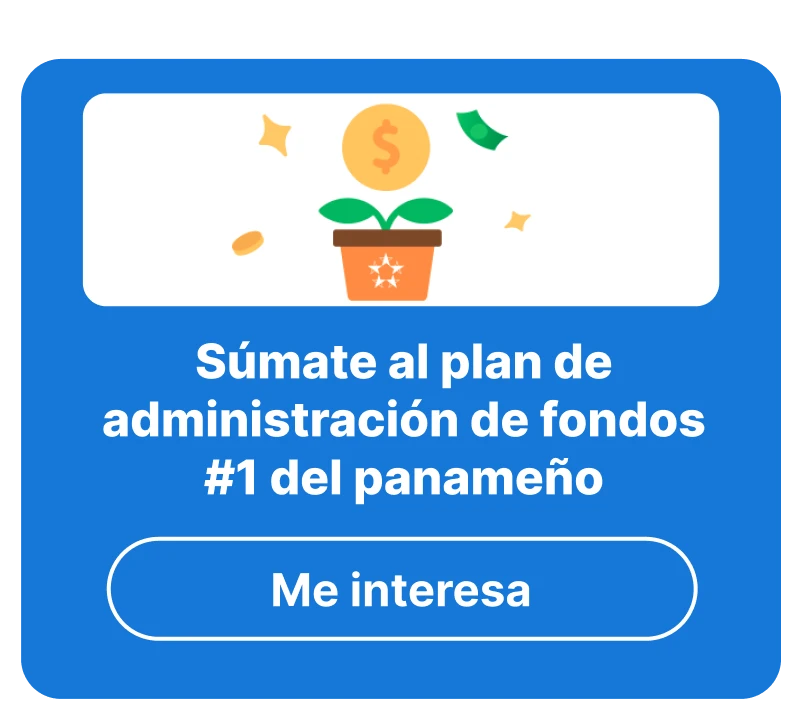Screen dimensions: 801x721
Task: Tap the Me interesa button
Action: point(401,589)
